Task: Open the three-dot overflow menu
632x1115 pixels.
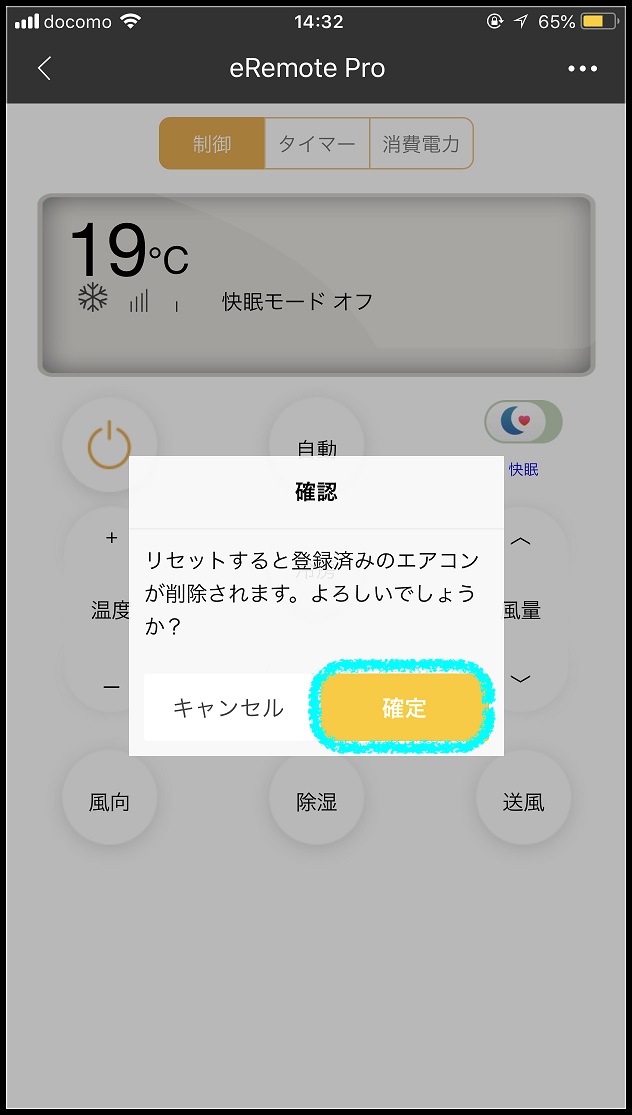Action: click(582, 69)
